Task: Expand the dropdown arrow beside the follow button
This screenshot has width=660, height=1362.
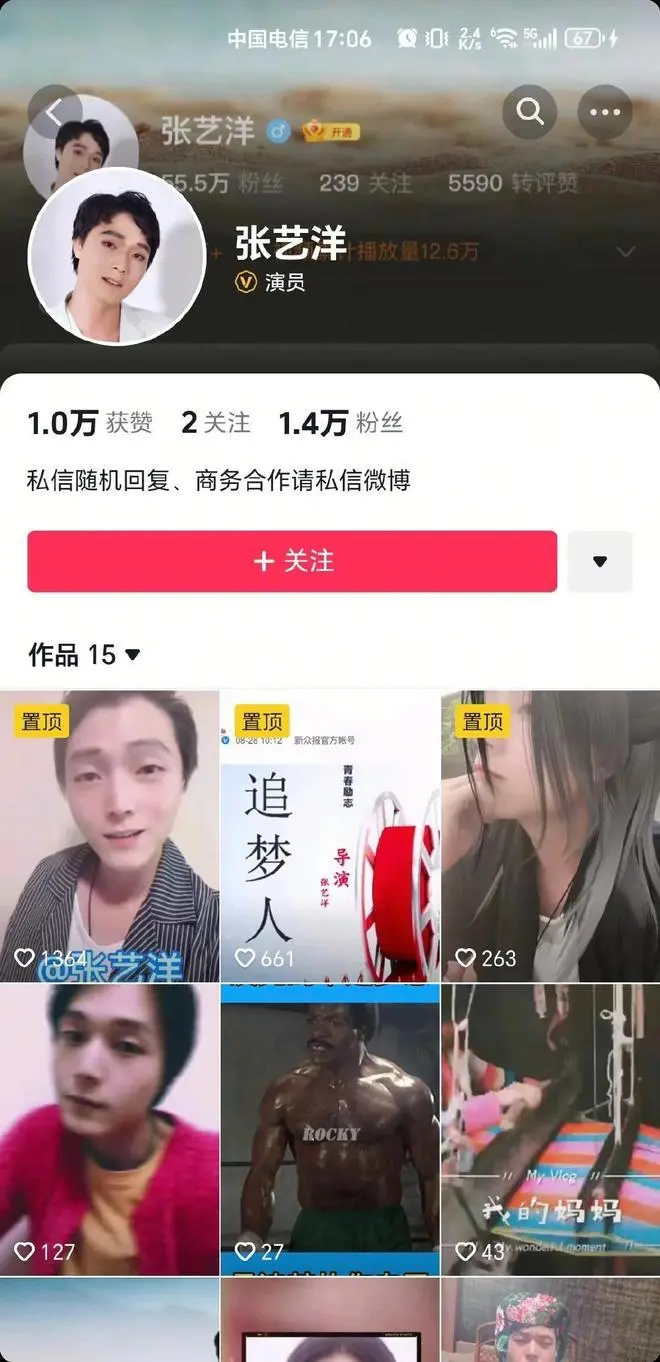Action: [600, 561]
